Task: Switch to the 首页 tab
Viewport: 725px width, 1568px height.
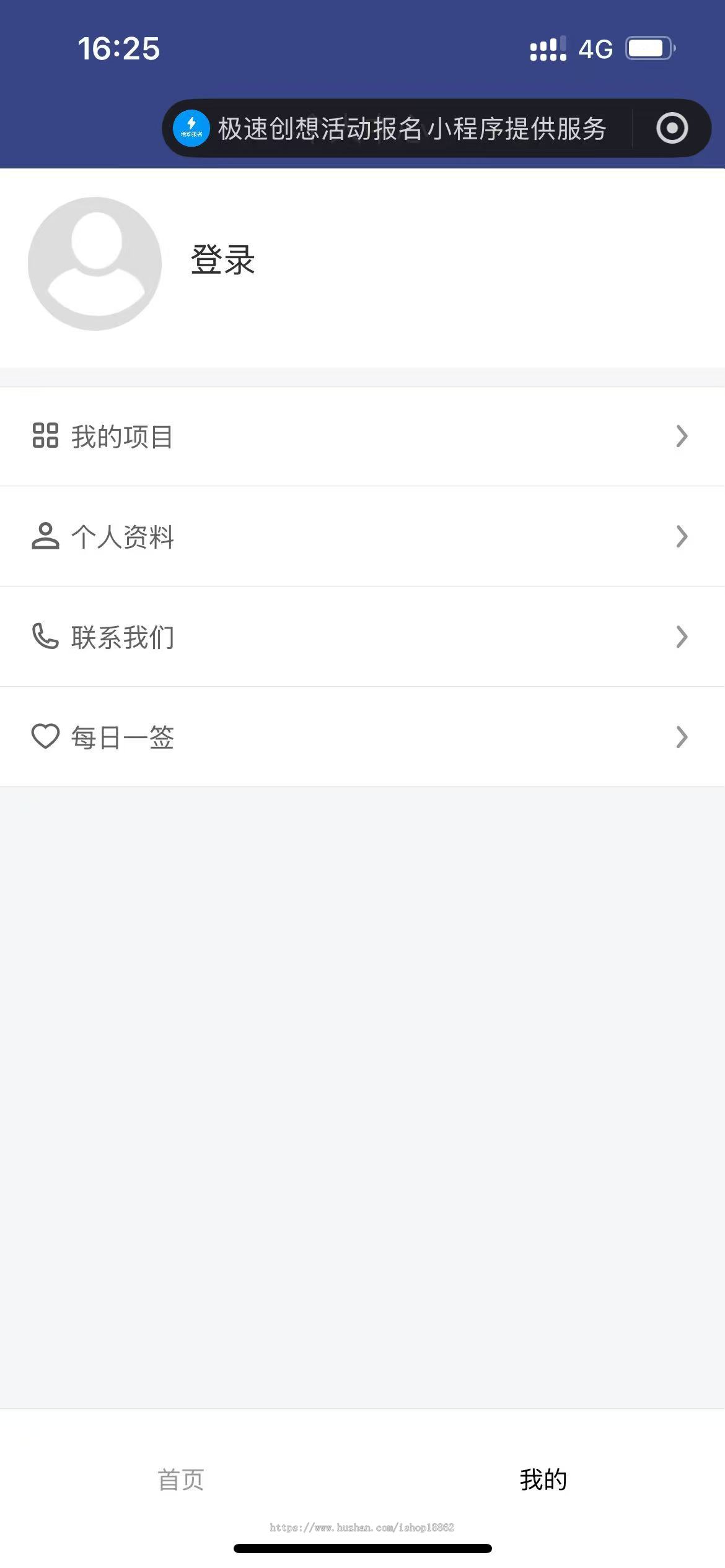Action: [182, 1480]
